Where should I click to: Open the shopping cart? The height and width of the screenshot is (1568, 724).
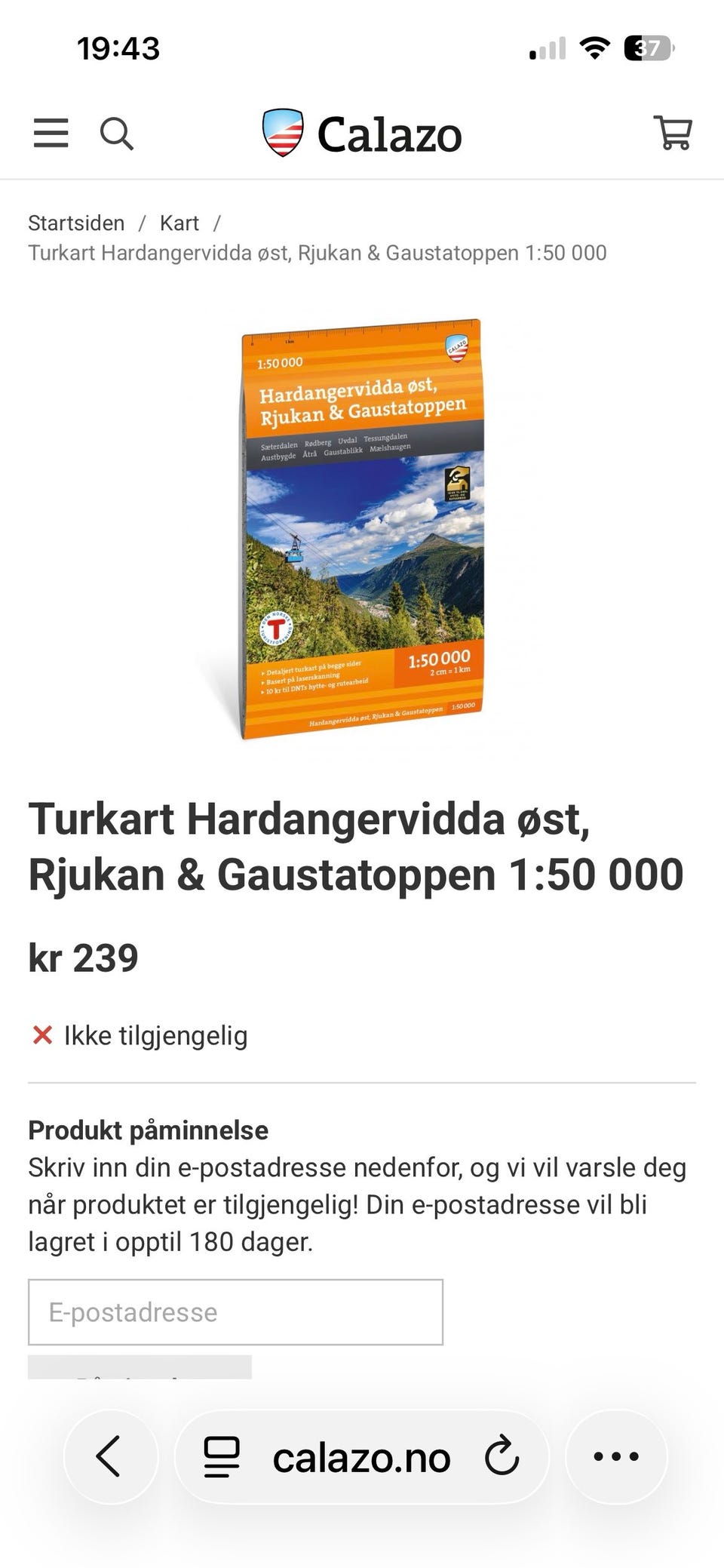tap(672, 133)
